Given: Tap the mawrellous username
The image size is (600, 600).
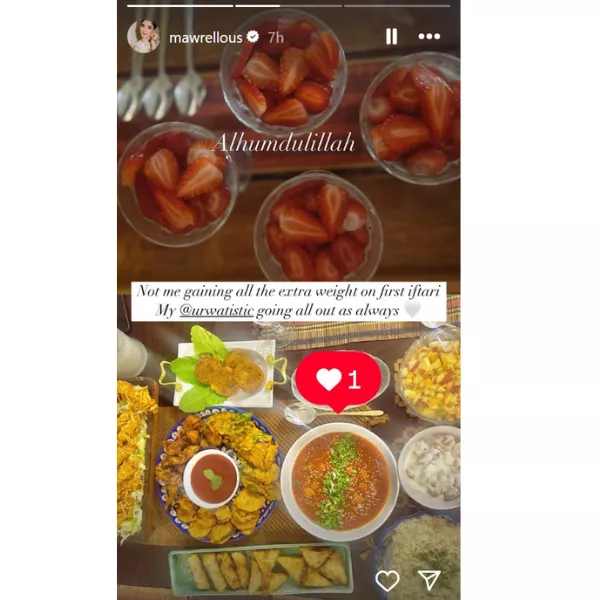Looking at the screenshot, I should click(203, 37).
